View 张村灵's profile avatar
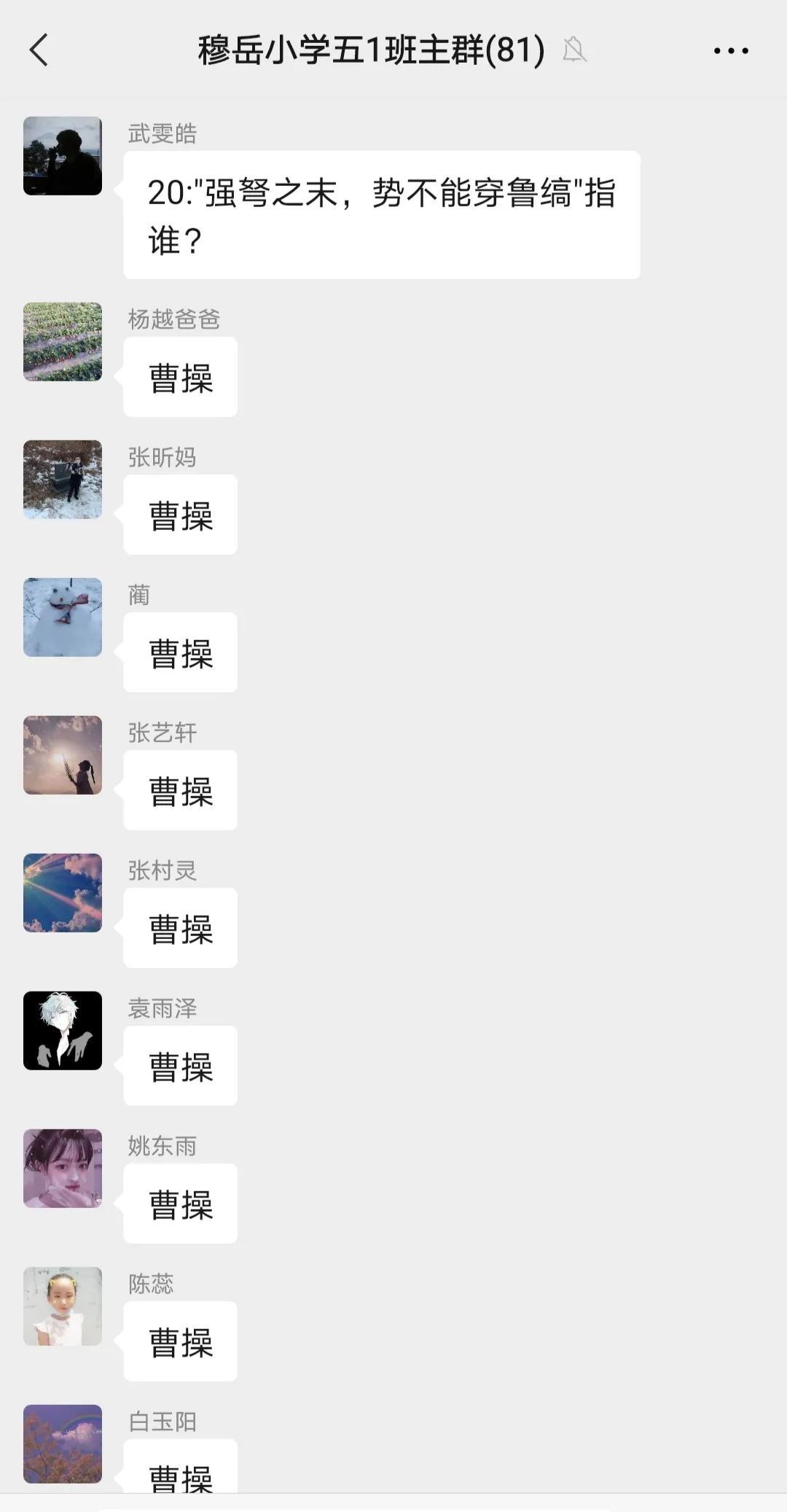 [x=63, y=893]
